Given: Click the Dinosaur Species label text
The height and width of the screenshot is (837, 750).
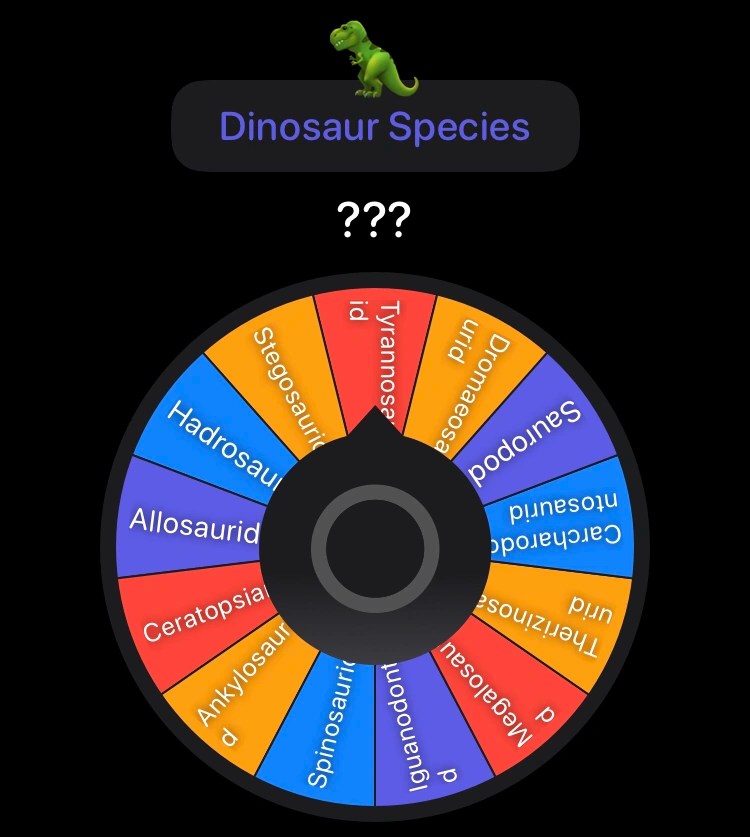Looking at the screenshot, I should tap(375, 126).
